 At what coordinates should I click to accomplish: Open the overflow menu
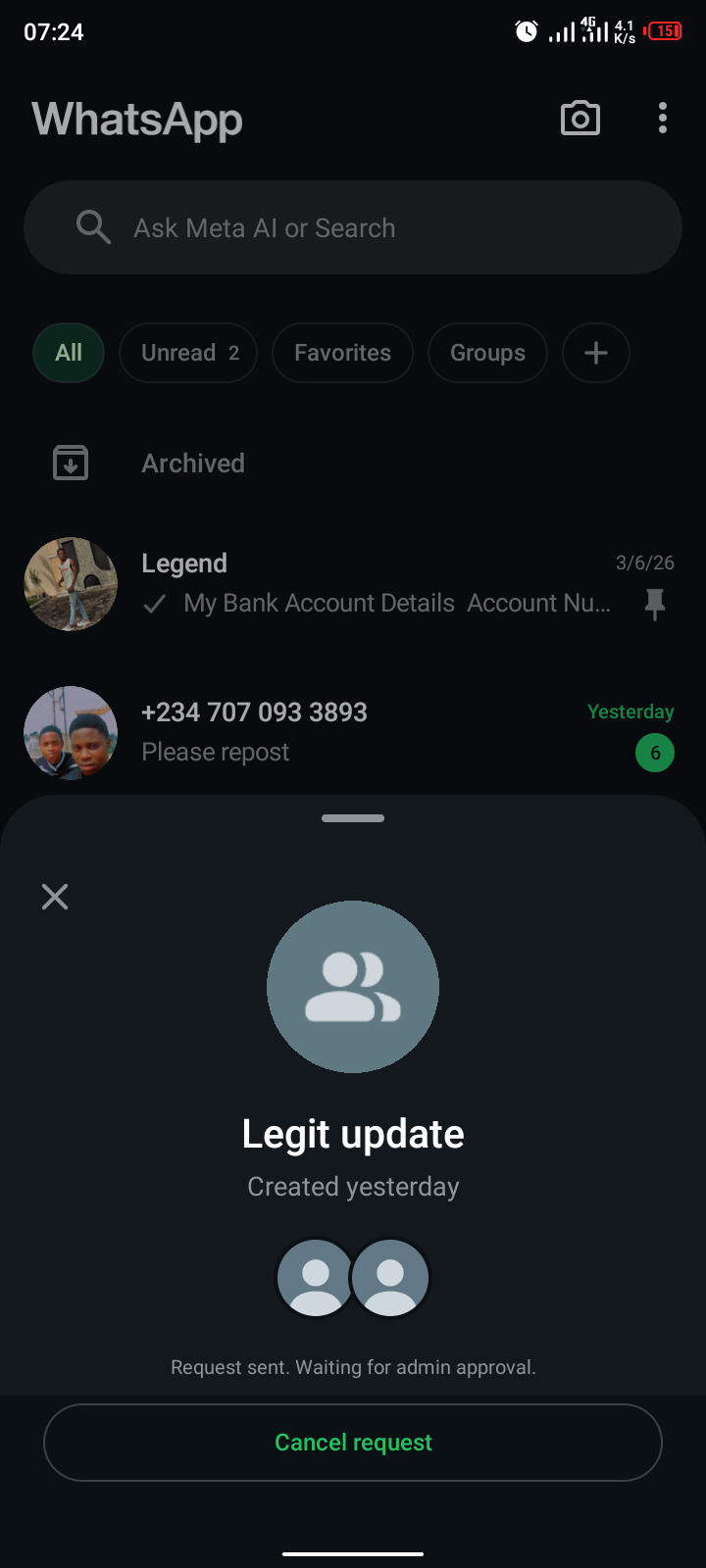(x=663, y=119)
